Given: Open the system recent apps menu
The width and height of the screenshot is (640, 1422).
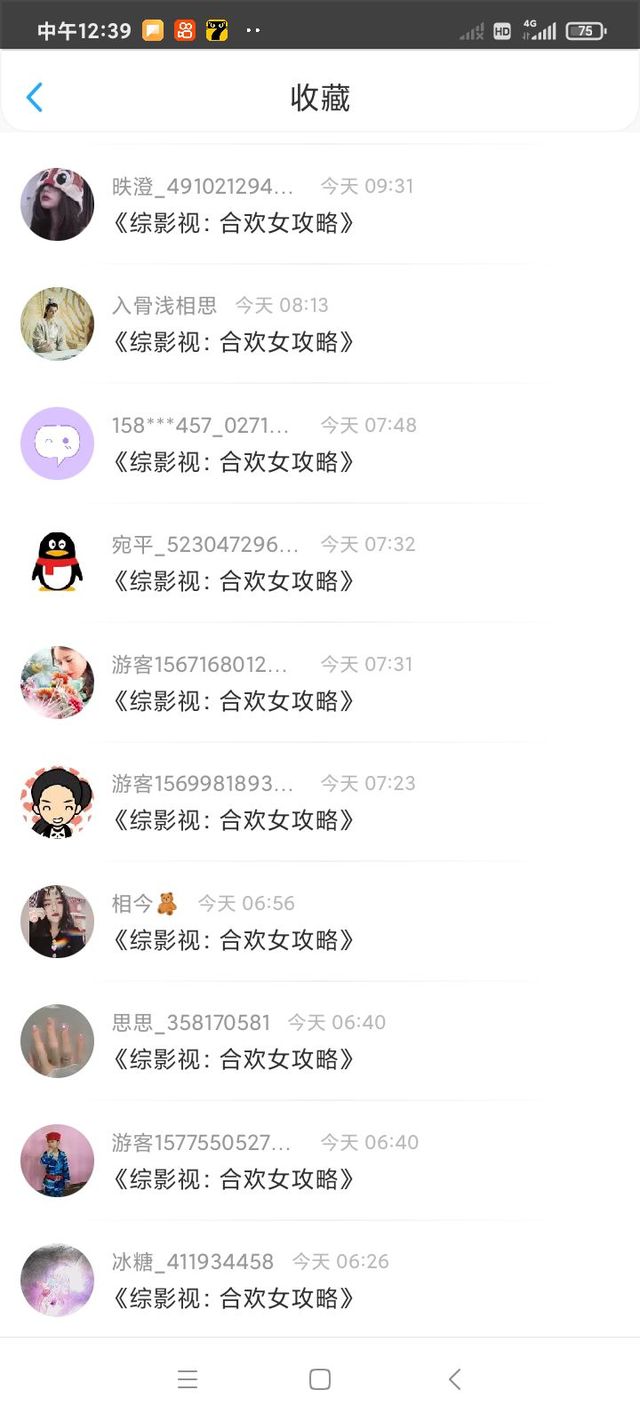Looking at the screenshot, I should [x=187, y=1380].
